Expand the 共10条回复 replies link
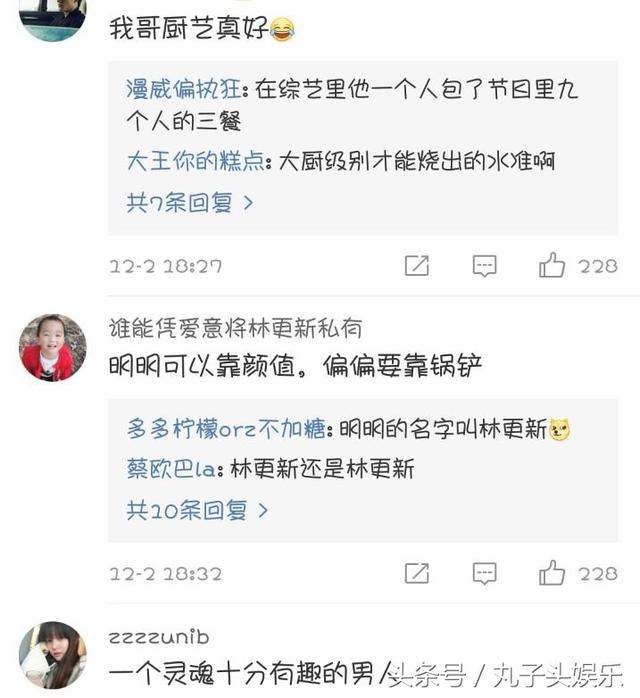 198,510
